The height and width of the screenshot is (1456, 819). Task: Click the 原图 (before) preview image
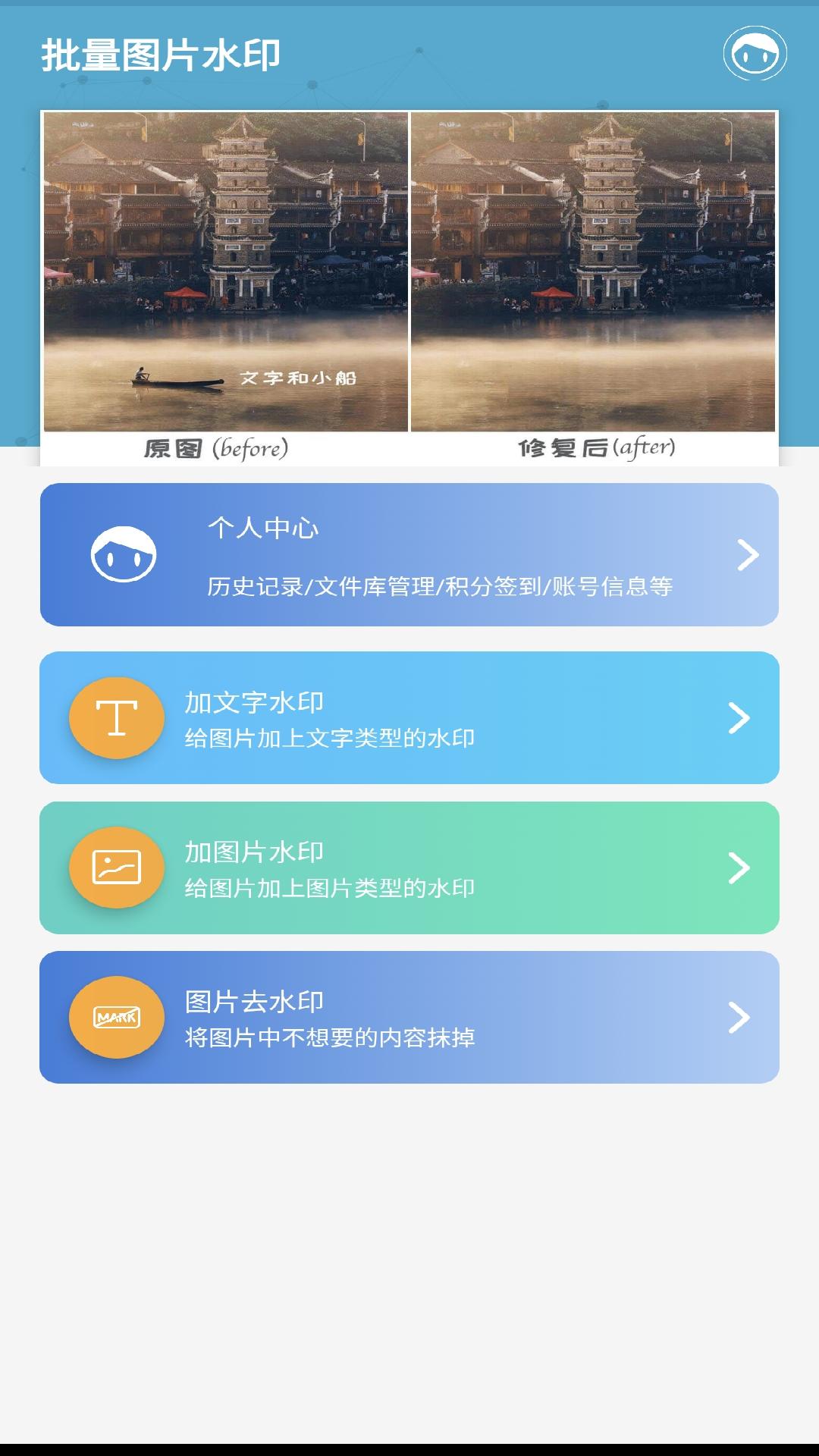click(225, 273)
